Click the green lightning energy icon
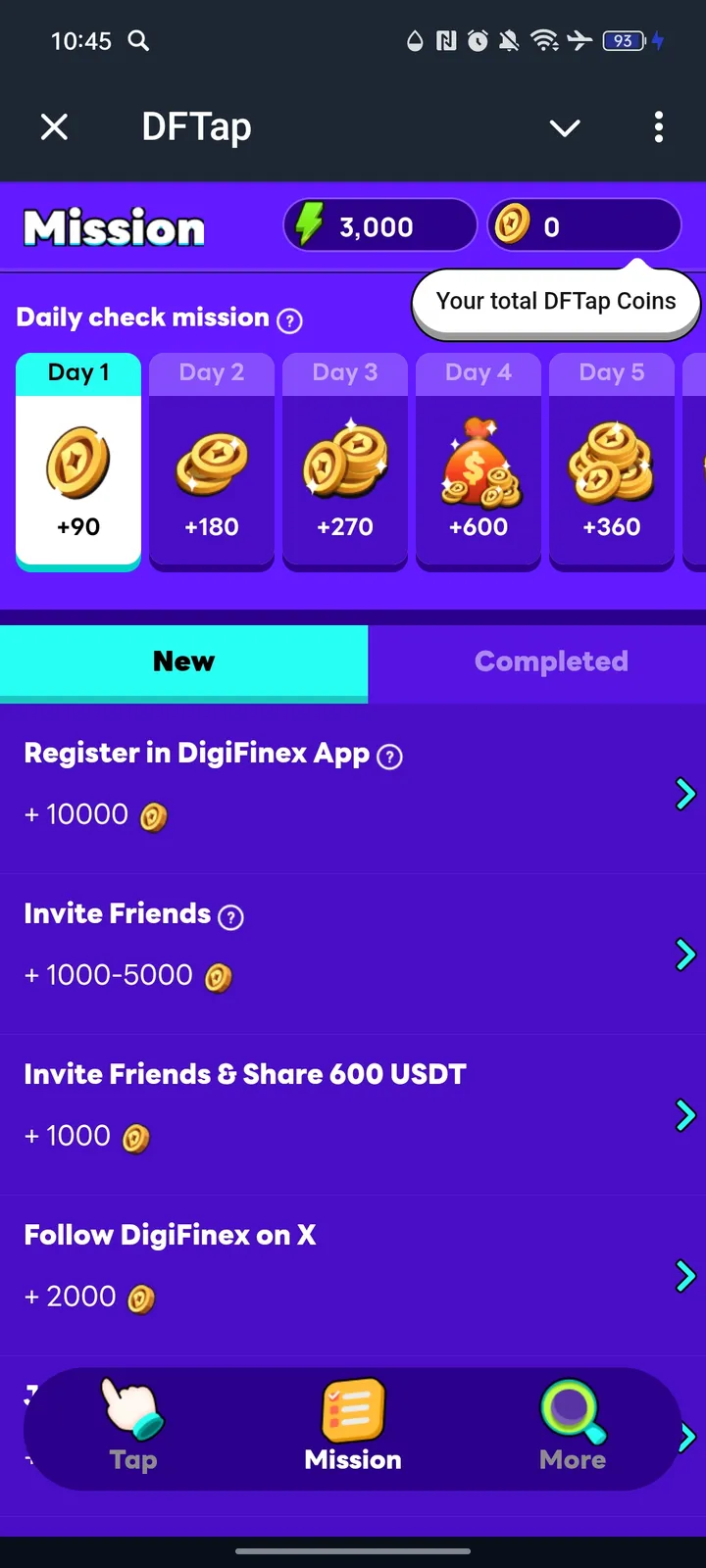Viewport: 706px width, 1568px height. tap(310, 224)
